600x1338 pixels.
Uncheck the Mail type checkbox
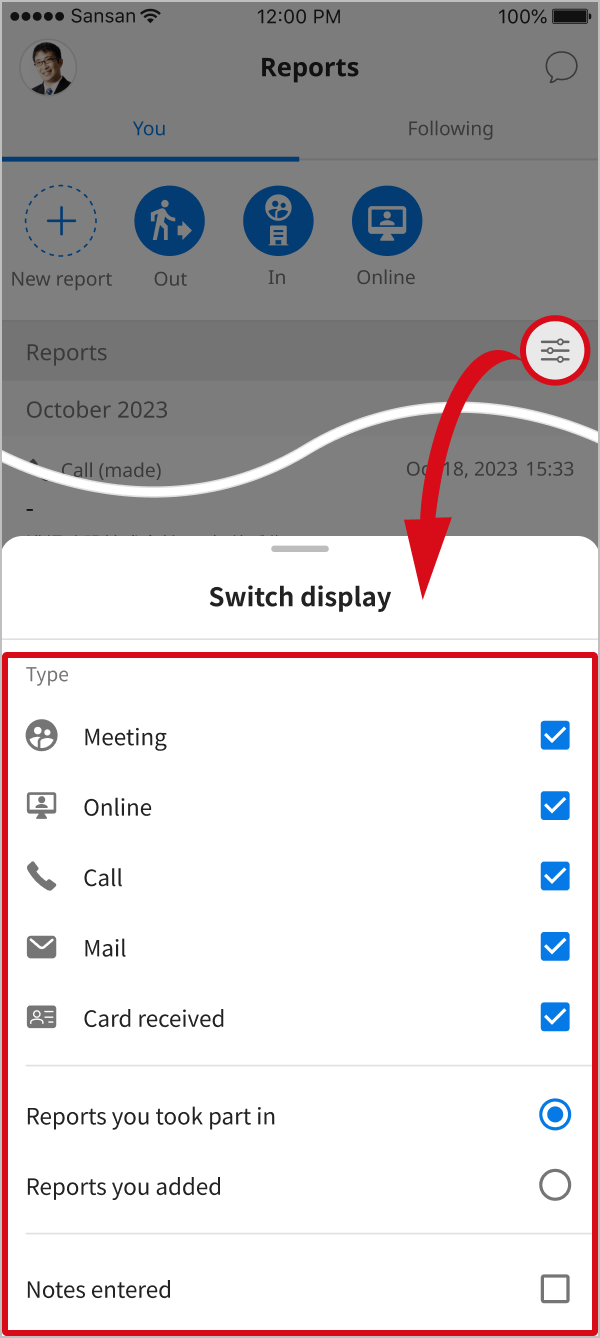coord(555,946)
